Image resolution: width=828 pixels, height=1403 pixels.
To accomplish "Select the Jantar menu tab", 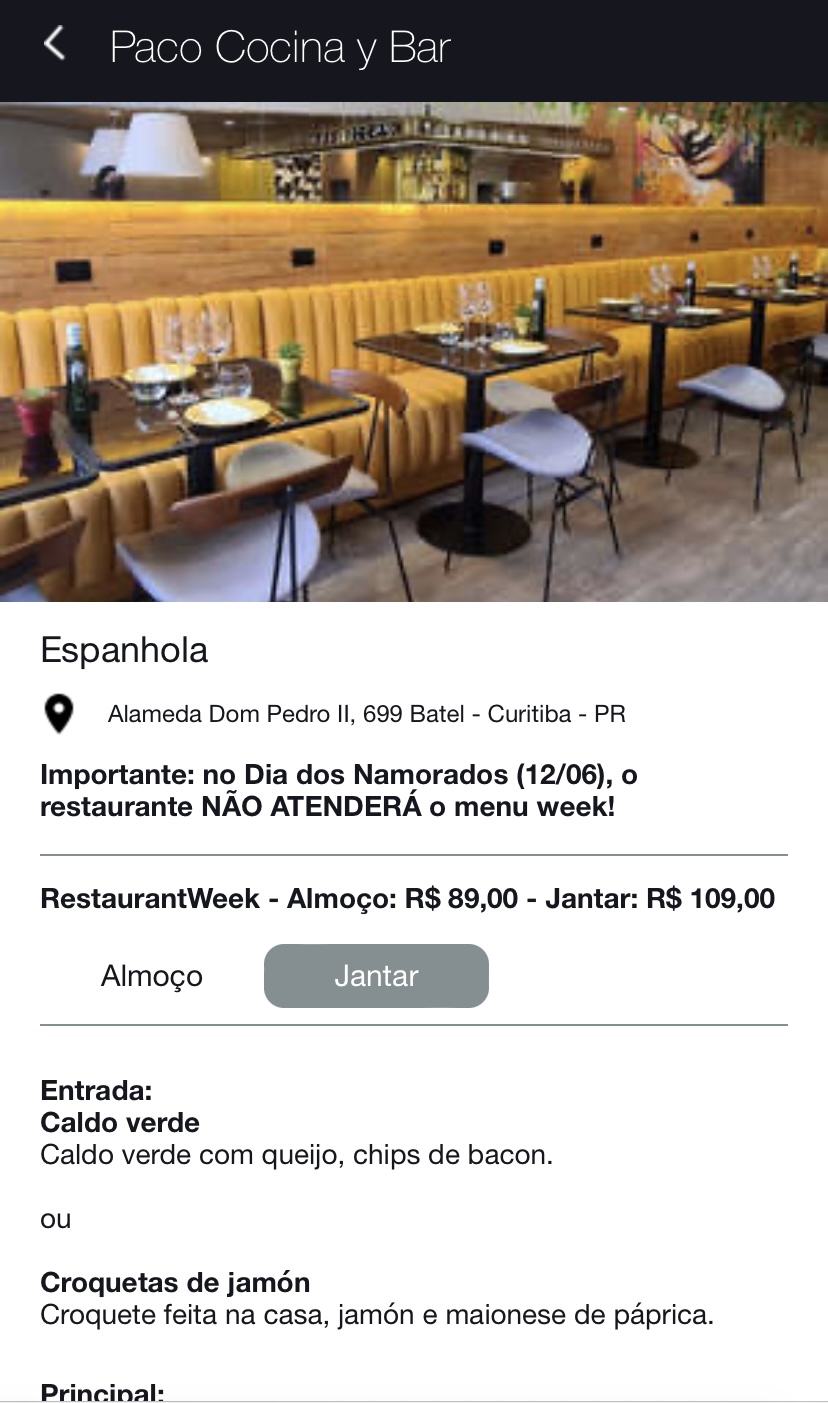I will [x=376, y=976].
